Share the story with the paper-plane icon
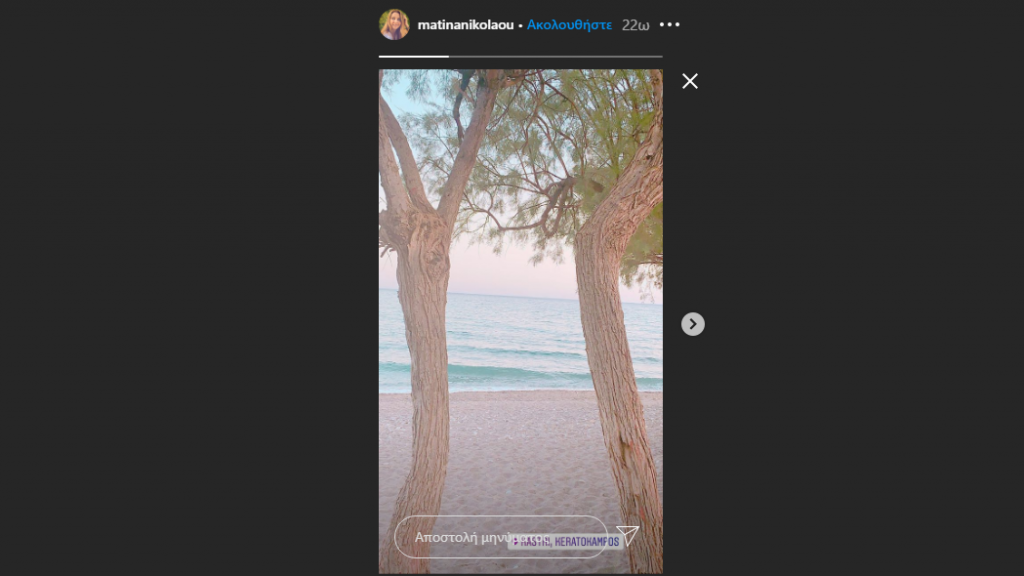The image size is (1024, 576). pos(628,535)
